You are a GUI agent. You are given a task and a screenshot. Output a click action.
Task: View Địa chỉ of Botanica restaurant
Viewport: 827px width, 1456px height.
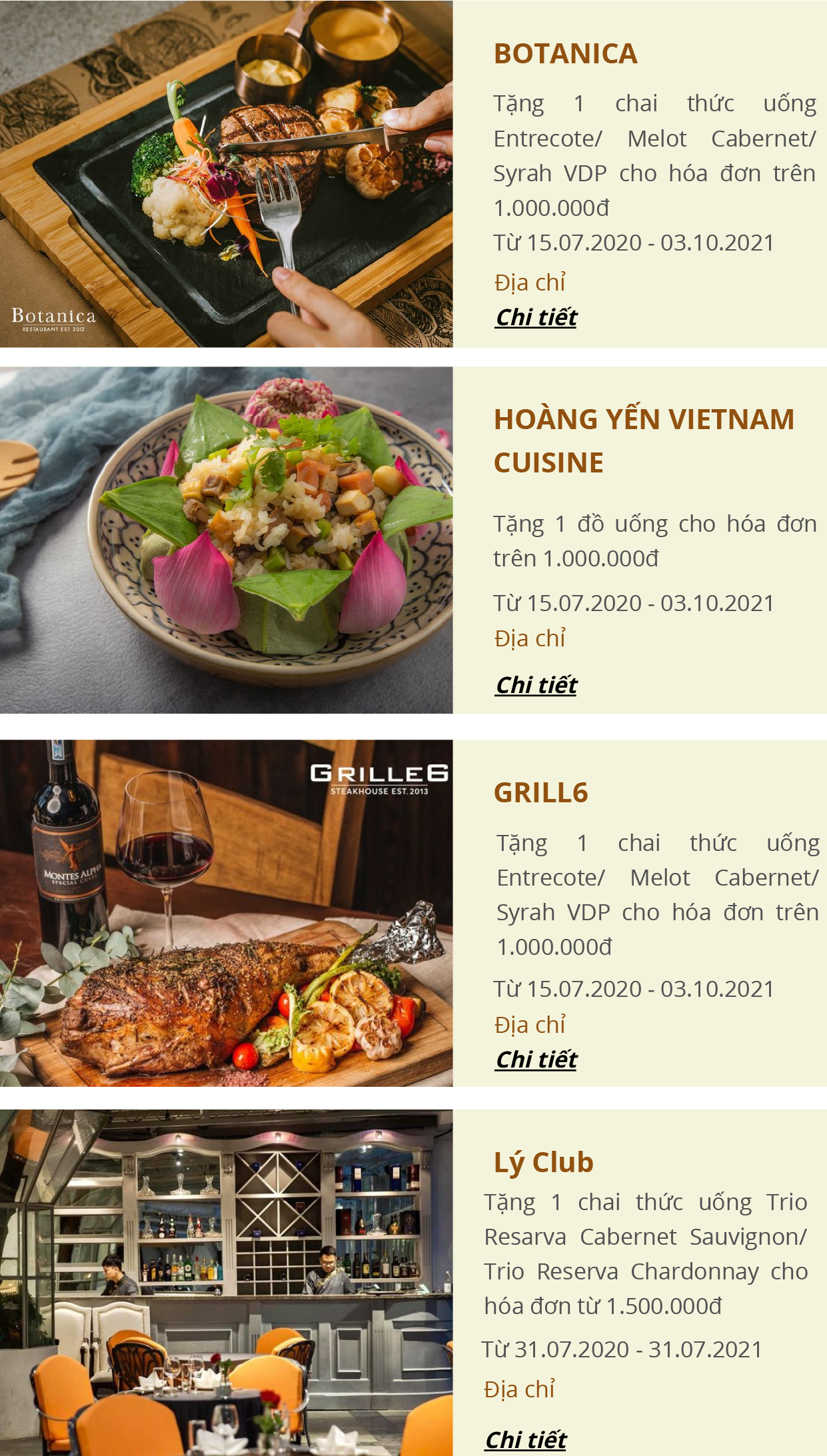click(x=529, y=283)
